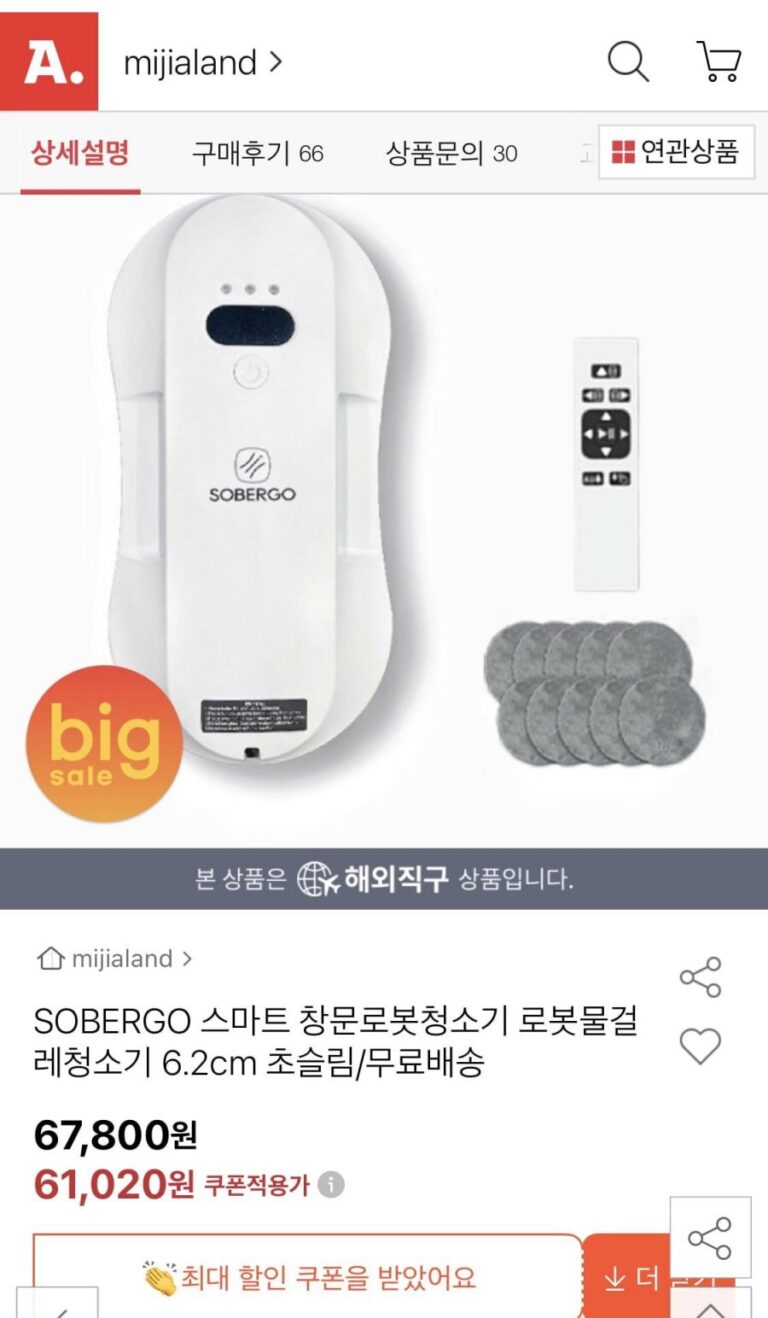Open the floating share button
The width and height of the screenshot is (768, 1318).
coord(710,1238)
